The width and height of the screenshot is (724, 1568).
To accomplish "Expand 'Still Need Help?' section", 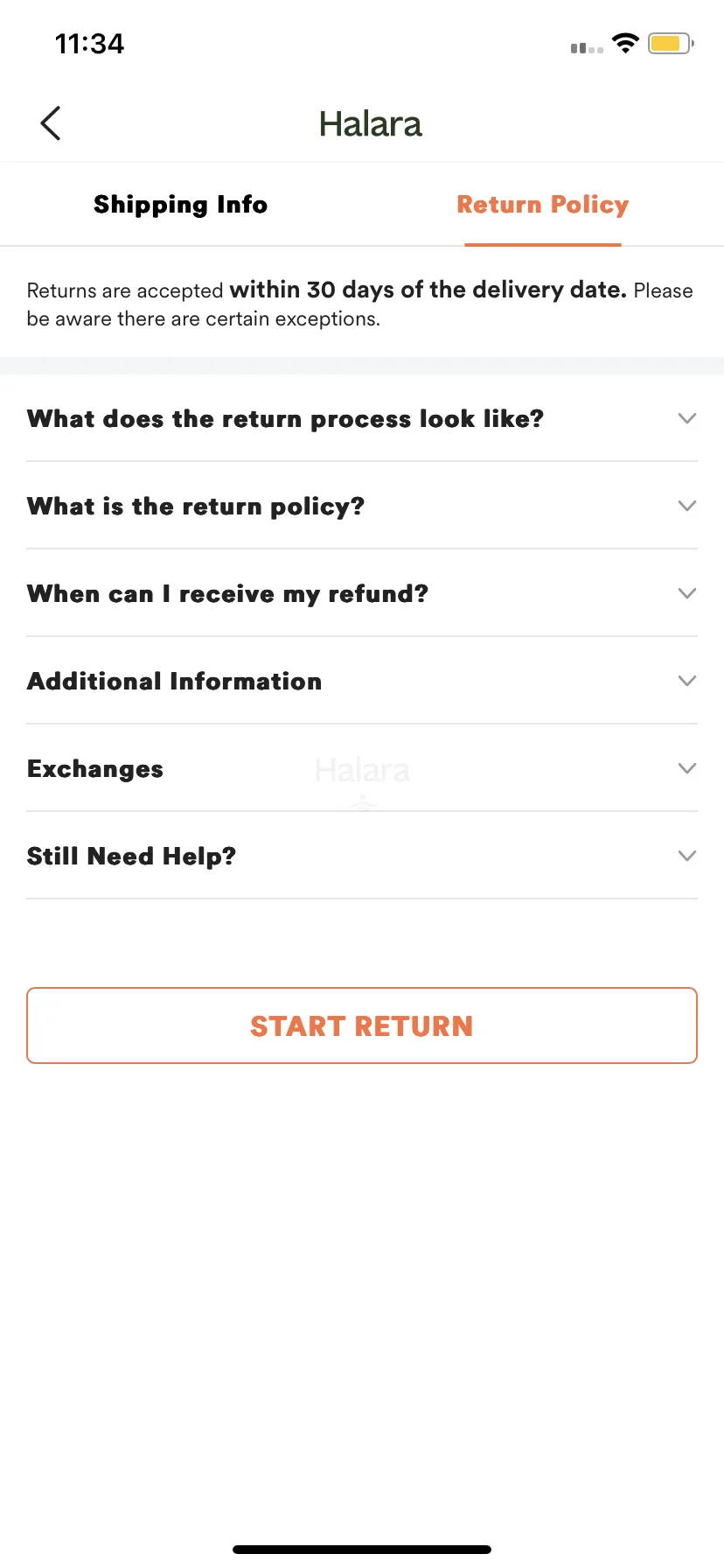I will point(361,856).
